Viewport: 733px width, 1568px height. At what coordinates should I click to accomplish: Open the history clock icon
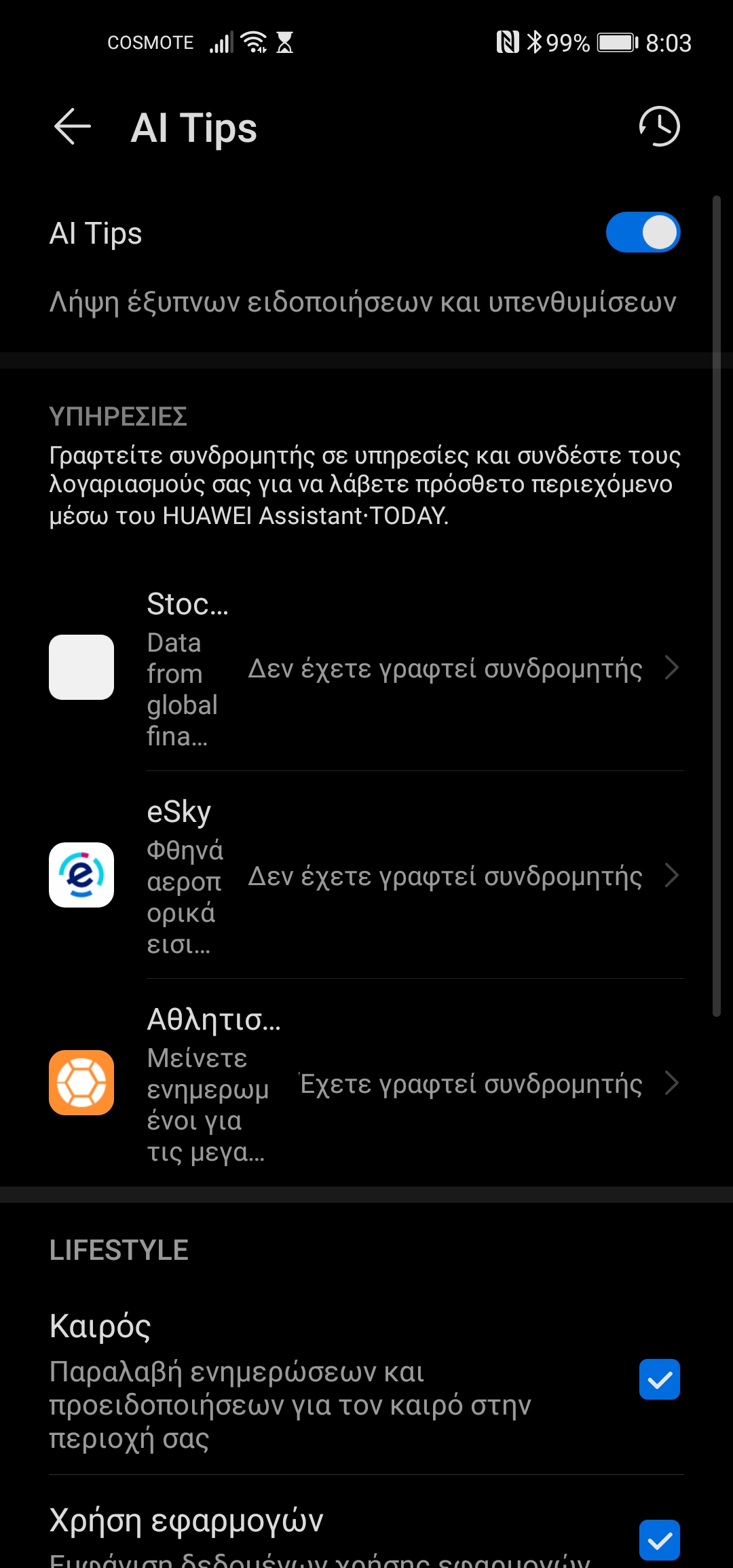point(659,126)
